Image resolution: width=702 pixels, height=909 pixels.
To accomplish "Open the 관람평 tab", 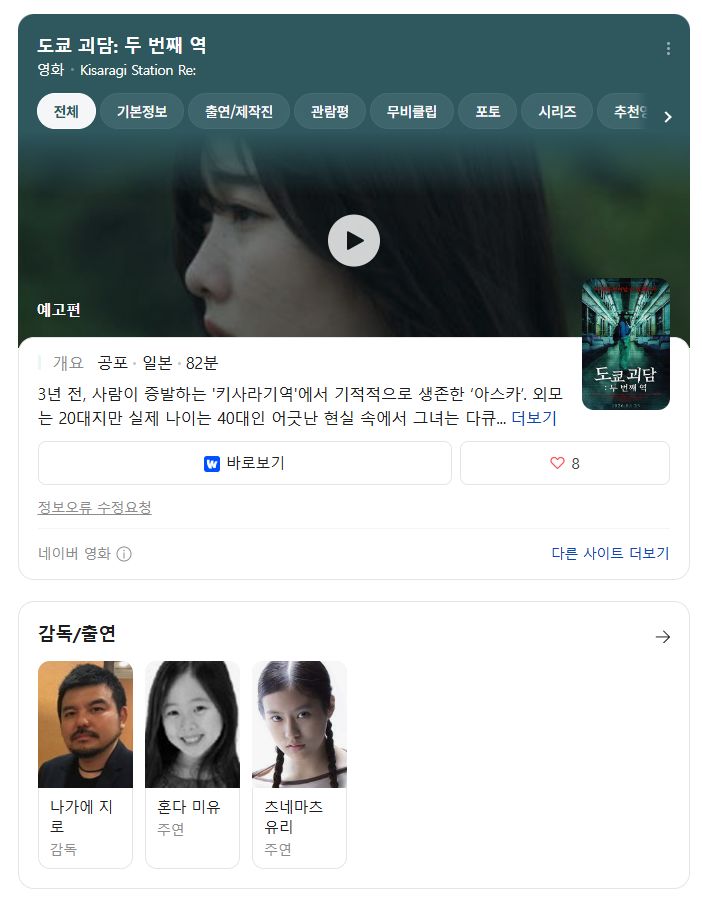I will click(x=329, y=111).
